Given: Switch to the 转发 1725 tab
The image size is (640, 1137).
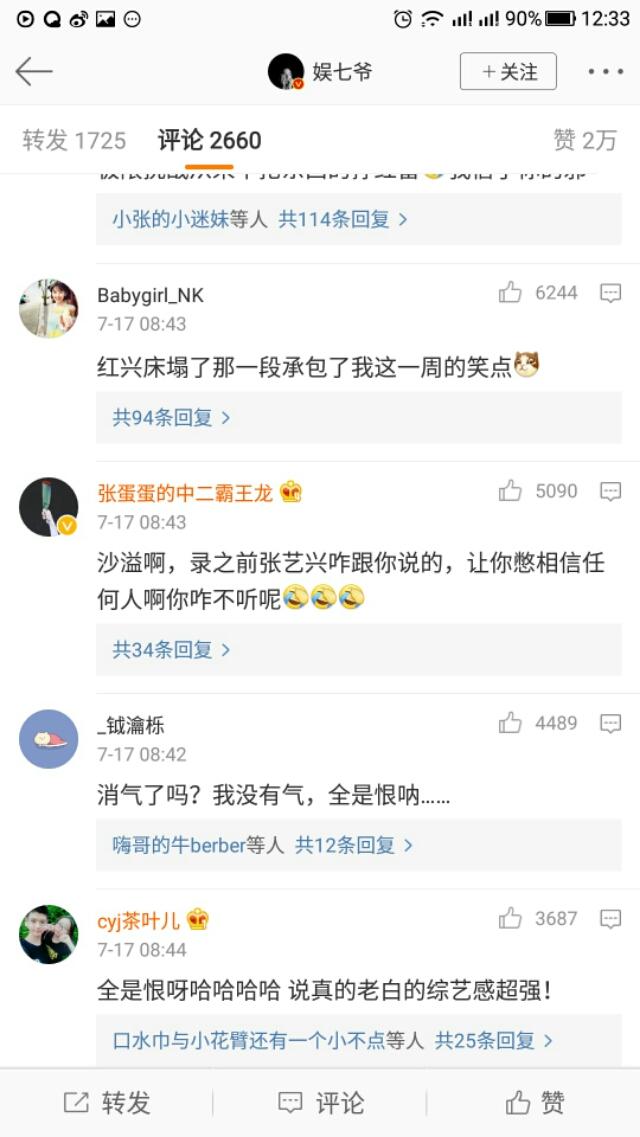Looking at the screenshot, I should coord(74,141).
